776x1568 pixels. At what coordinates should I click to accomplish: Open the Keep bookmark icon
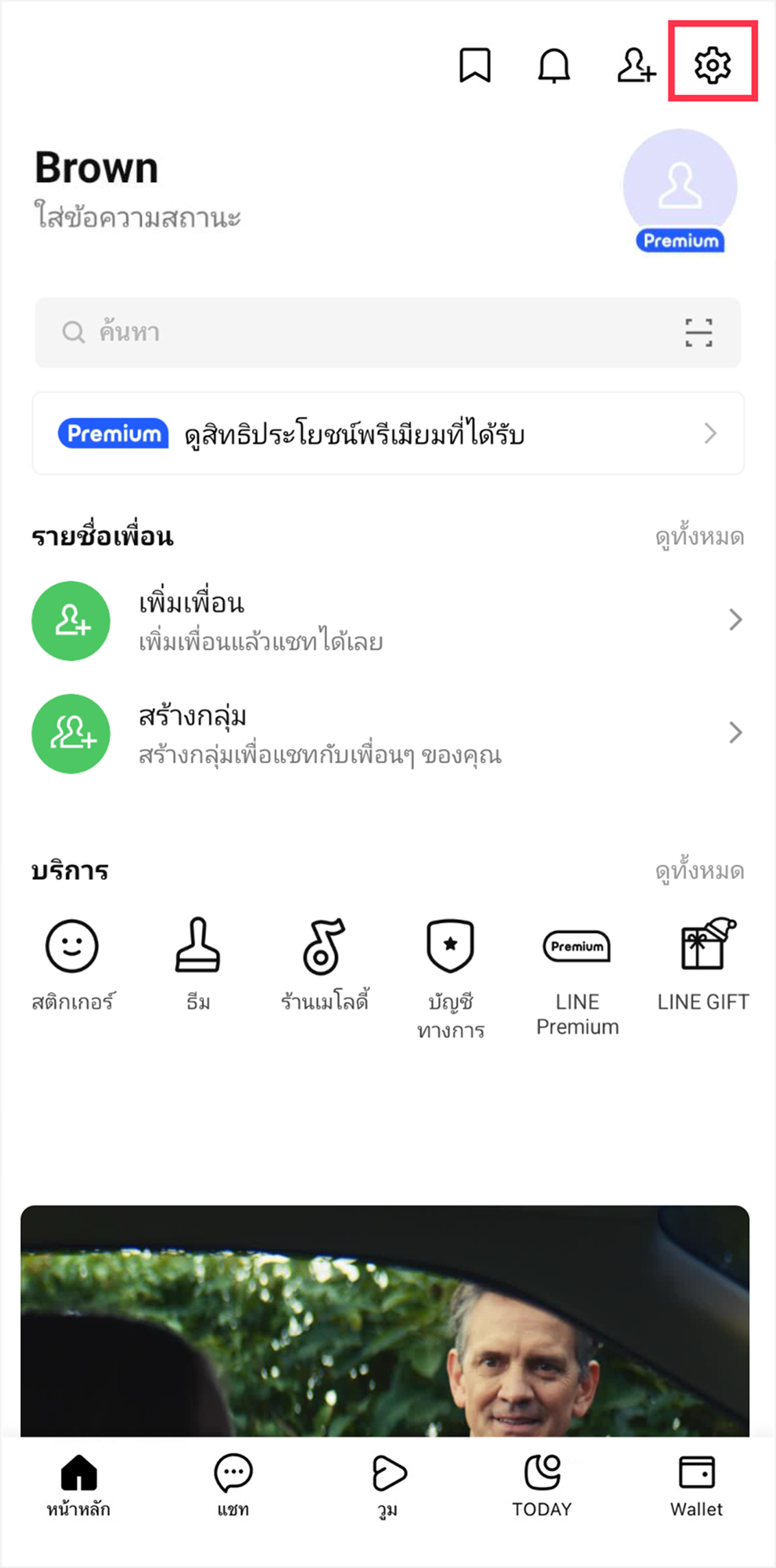475,65
